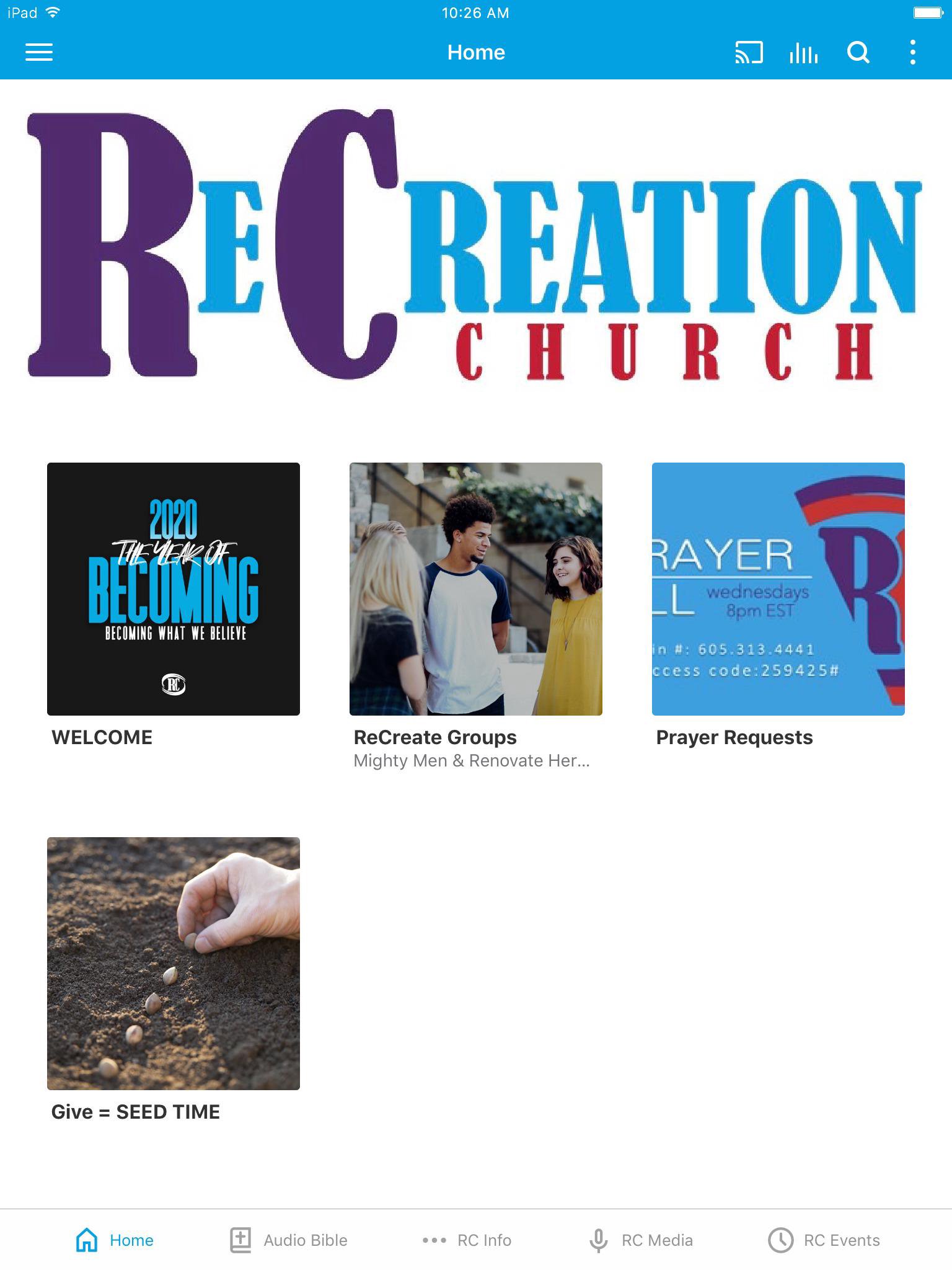Go to the RC Media tab
This screenshot has height=1270, width=952.
pos(640,1240)
